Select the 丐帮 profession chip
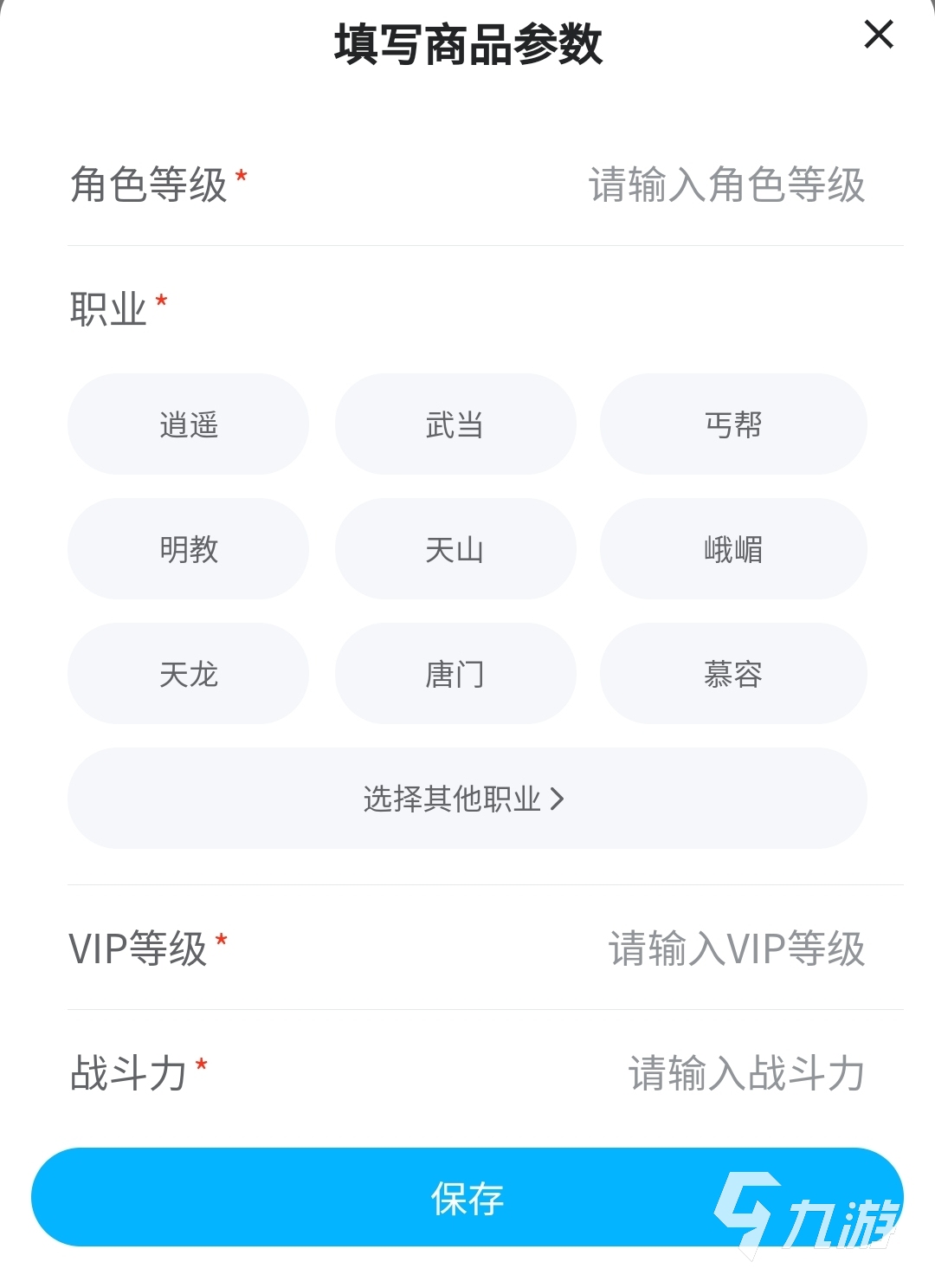935x1288 pixels. coord(732,424)
